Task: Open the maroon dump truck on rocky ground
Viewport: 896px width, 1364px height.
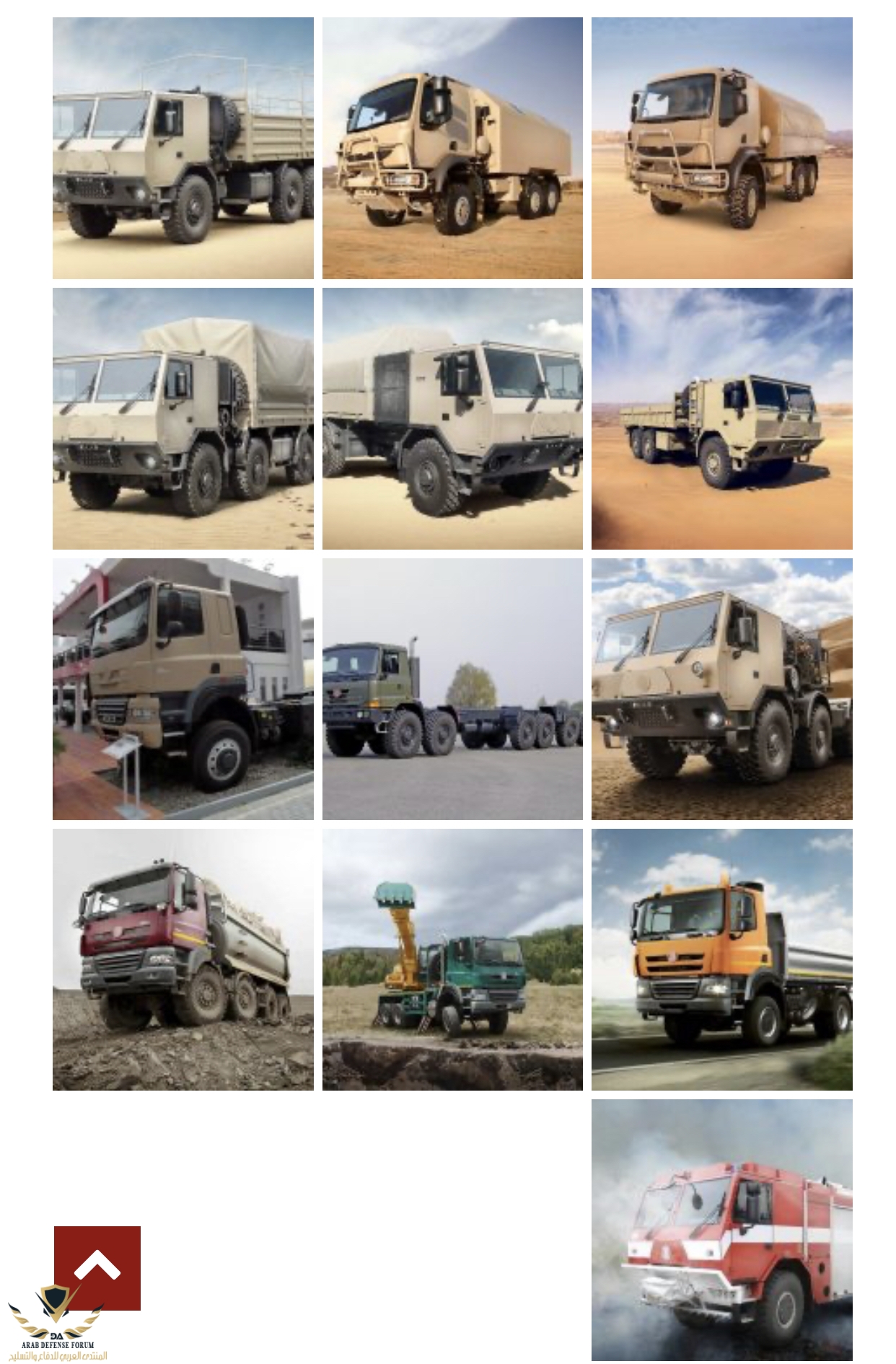Action: coord(183,959)
